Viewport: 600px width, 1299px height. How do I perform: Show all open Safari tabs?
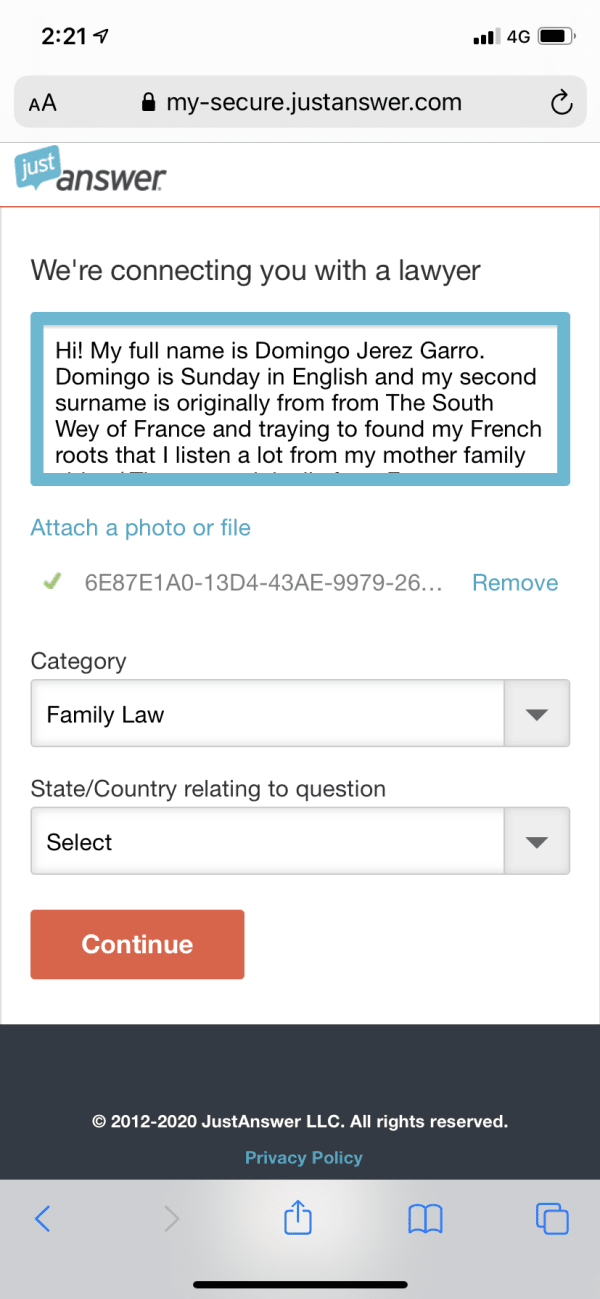click(x=552, y=1217)
